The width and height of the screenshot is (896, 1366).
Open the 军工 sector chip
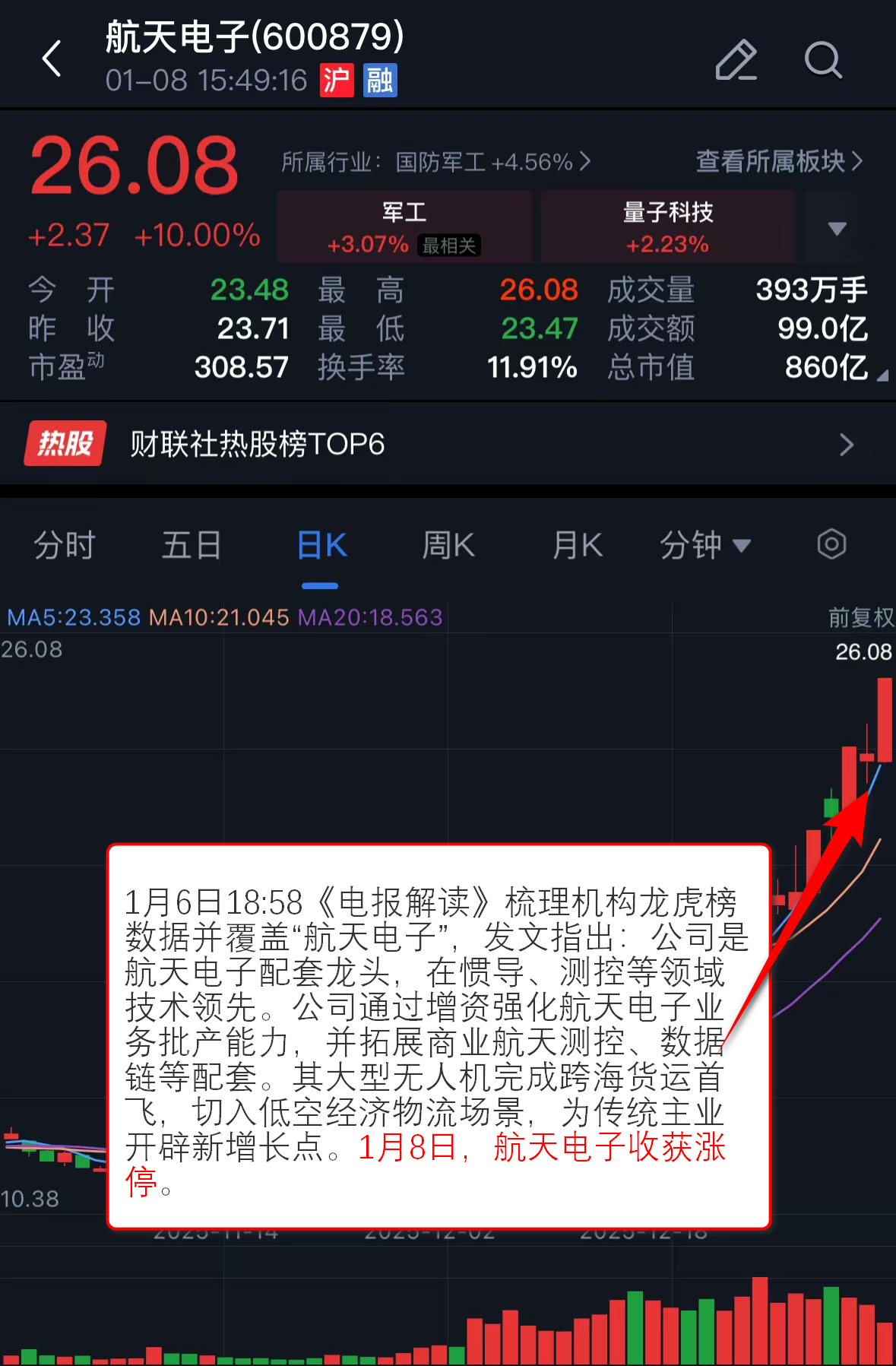[404, 227]
